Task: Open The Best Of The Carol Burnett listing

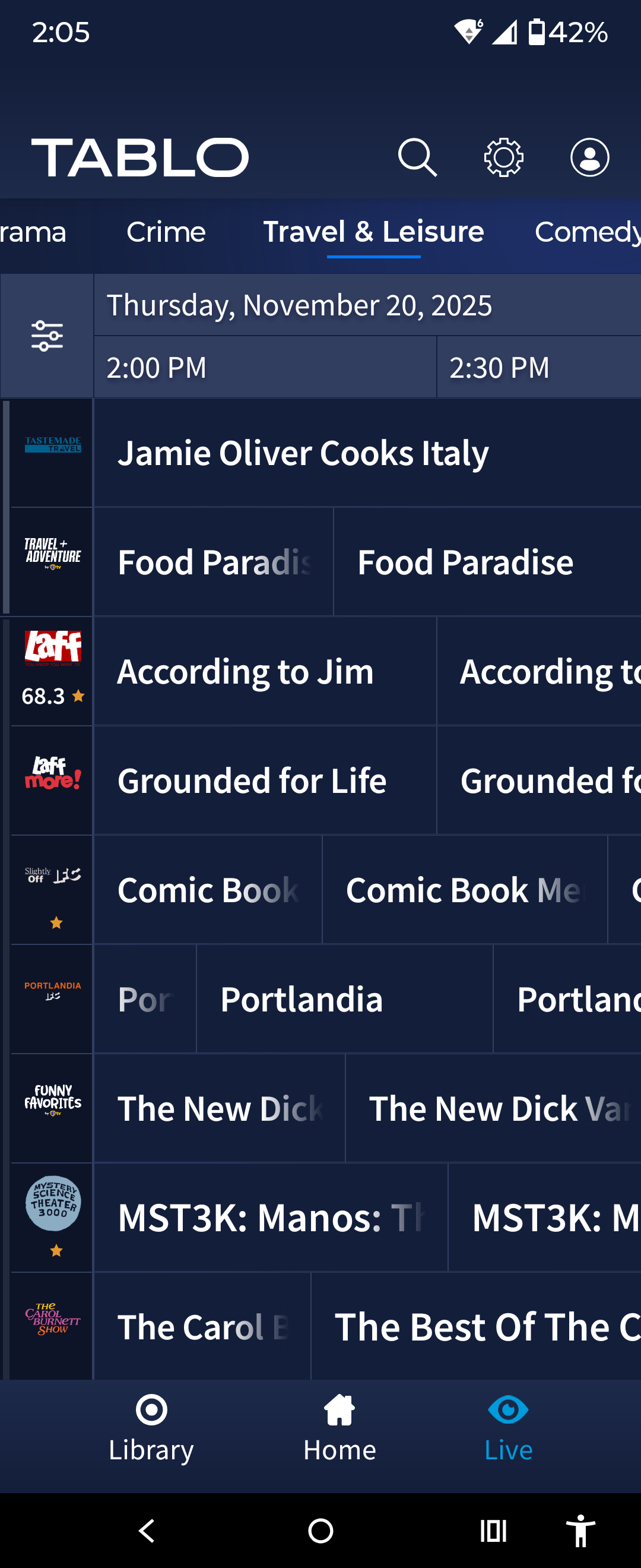Action: pos(475,1326)
